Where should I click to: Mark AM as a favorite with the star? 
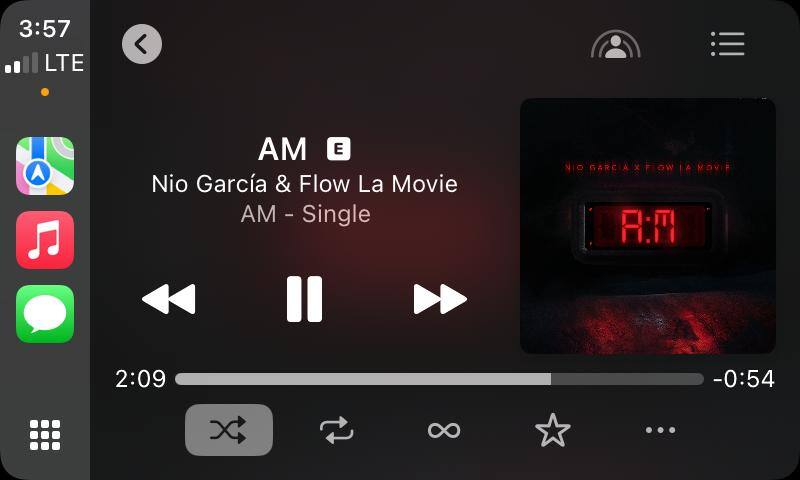552,430
